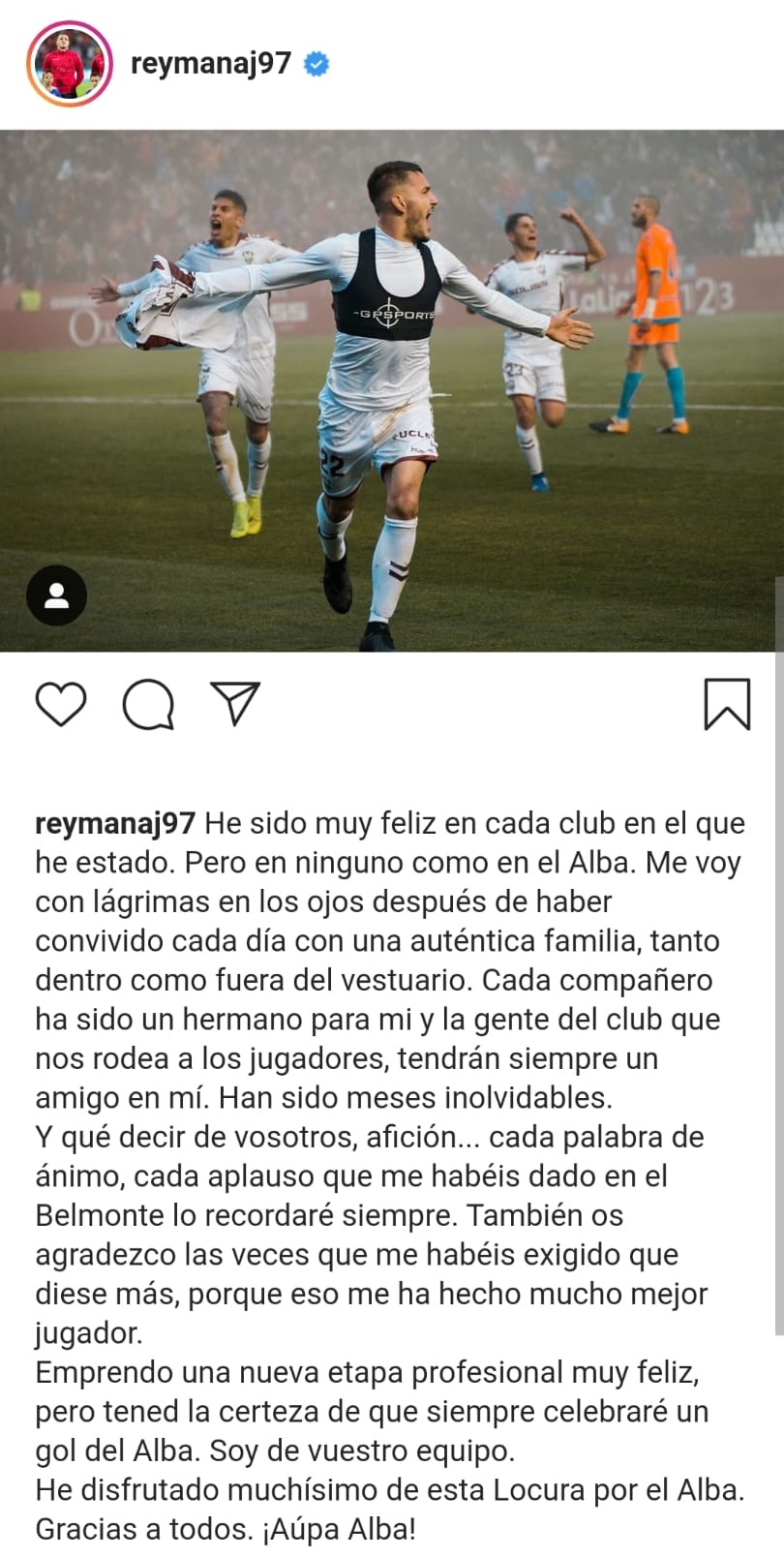Share this post via the paper plane
The image size is (784, 1558).
pos(235,703)
